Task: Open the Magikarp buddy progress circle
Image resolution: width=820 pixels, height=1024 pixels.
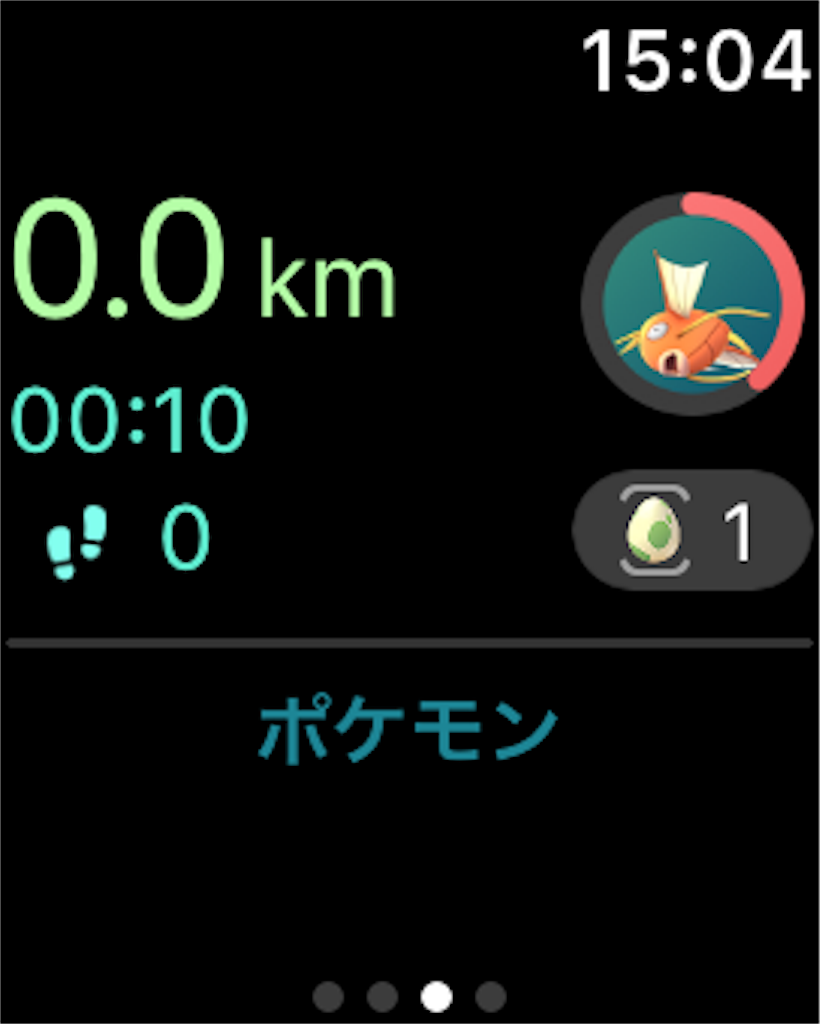Action: click(692, 304)
